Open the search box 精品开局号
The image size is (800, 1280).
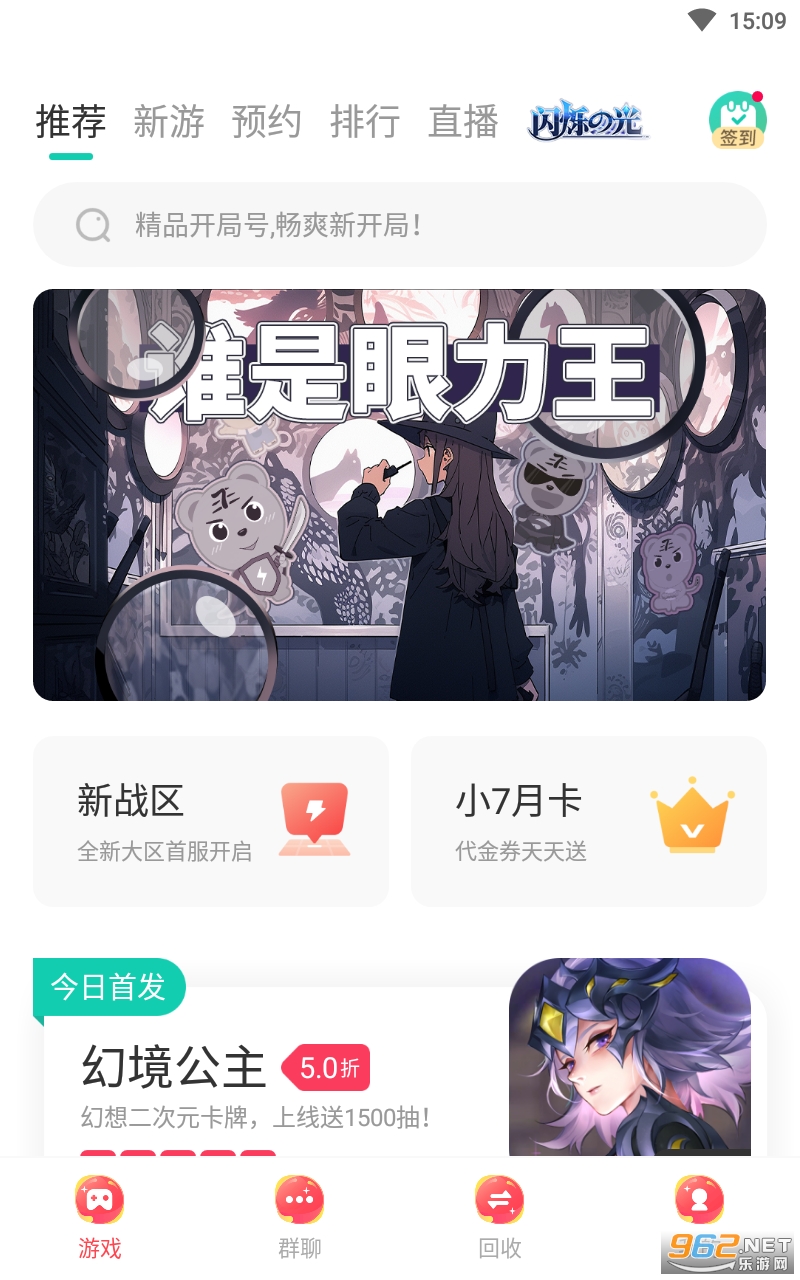pos(400,225)
